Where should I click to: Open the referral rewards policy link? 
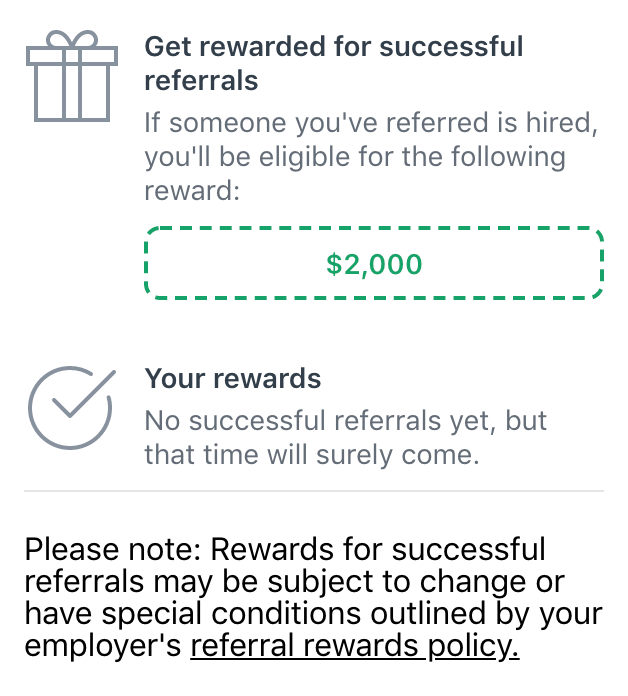[354, 646]
